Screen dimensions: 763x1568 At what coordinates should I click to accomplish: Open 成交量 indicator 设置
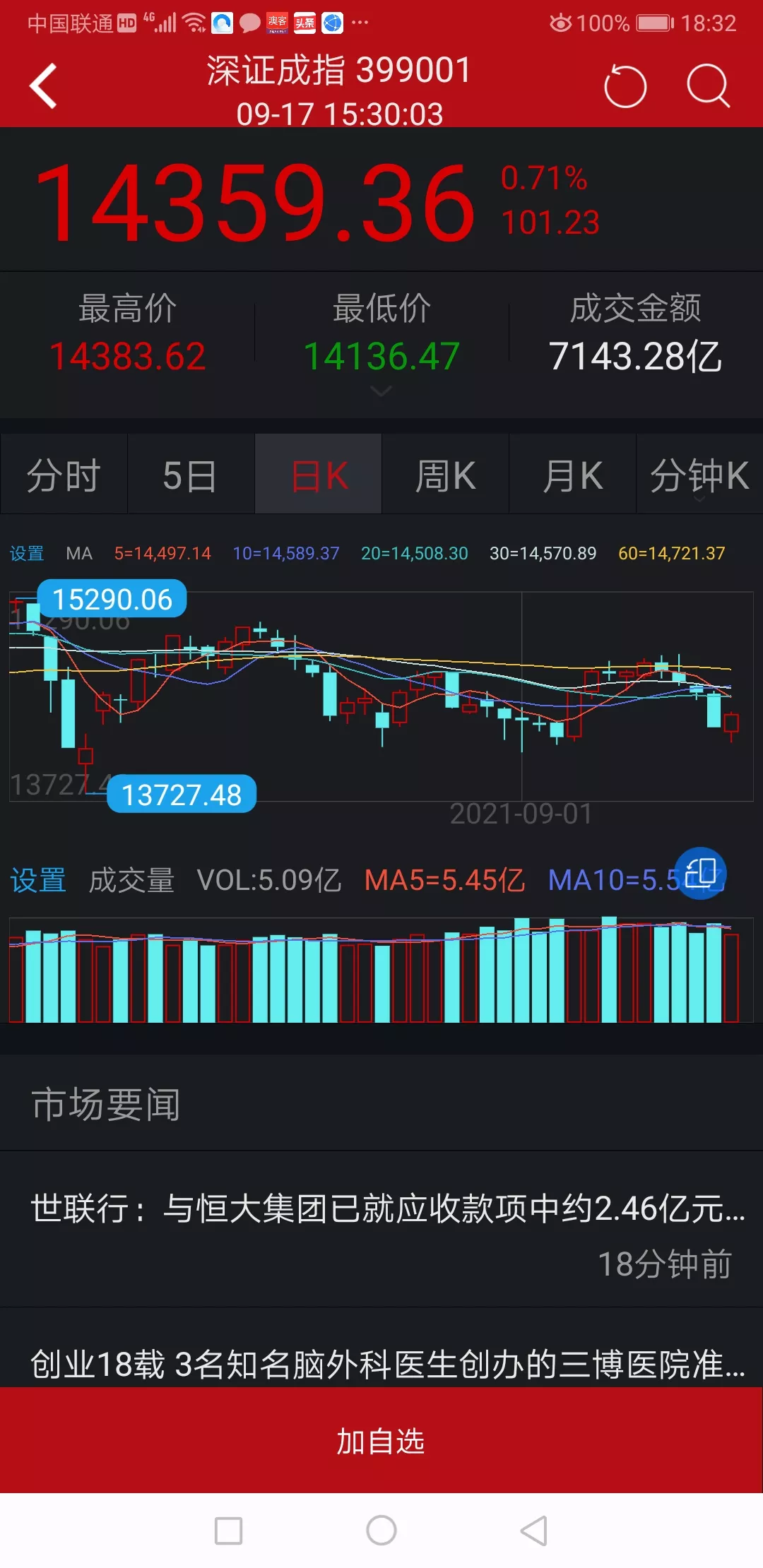tap(38, 880)
